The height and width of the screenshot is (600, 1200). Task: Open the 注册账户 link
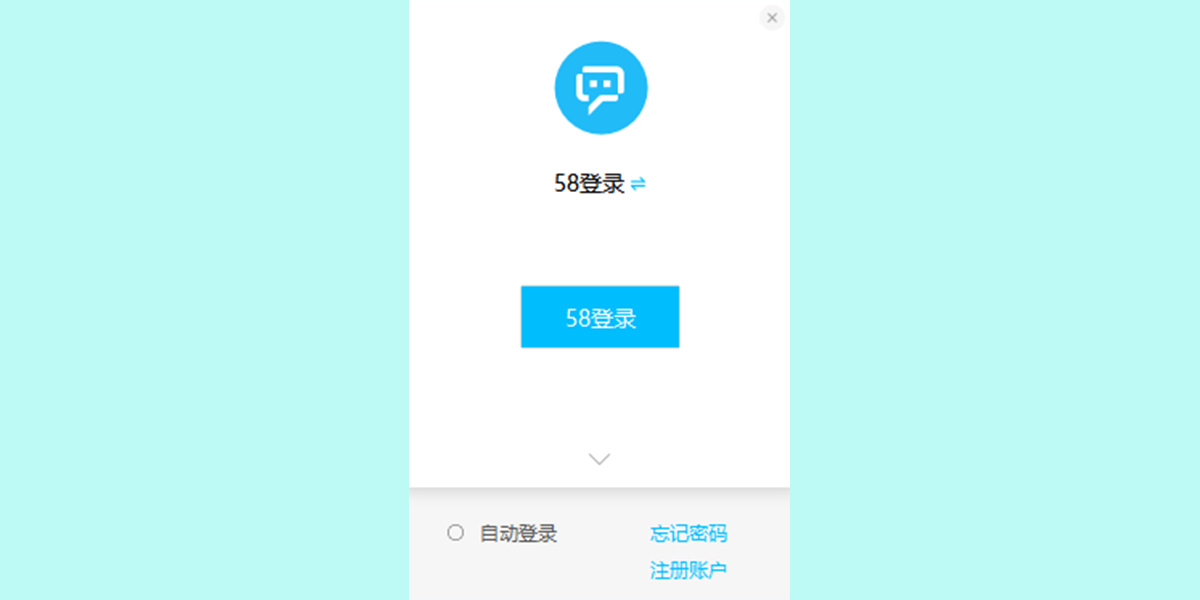pos(688,570)
